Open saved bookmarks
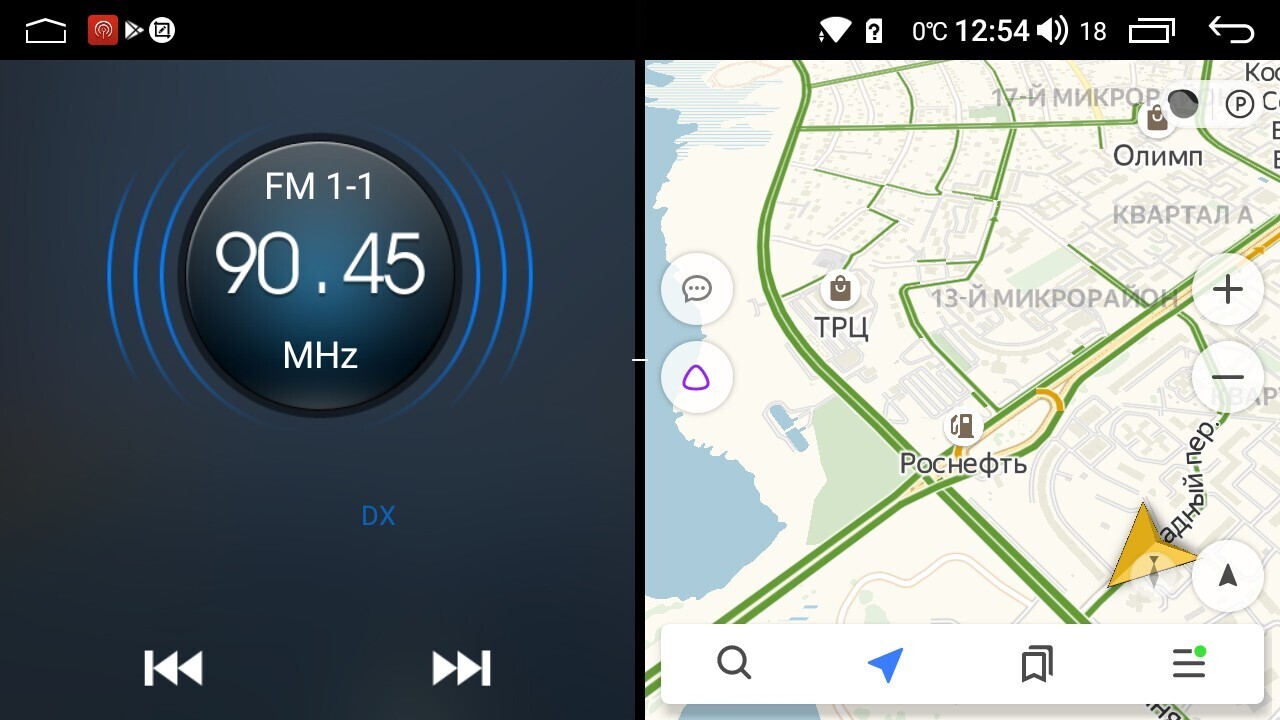The height and width of the screenshot is (720, 1280). pyautogui.click(x=1037, y=663)
